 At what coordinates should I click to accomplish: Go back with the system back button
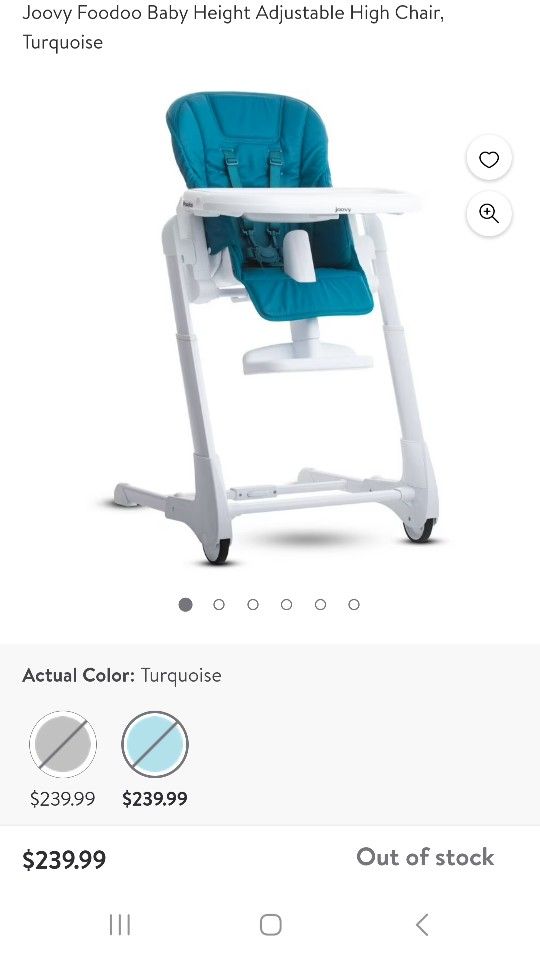tap(422, 924)
